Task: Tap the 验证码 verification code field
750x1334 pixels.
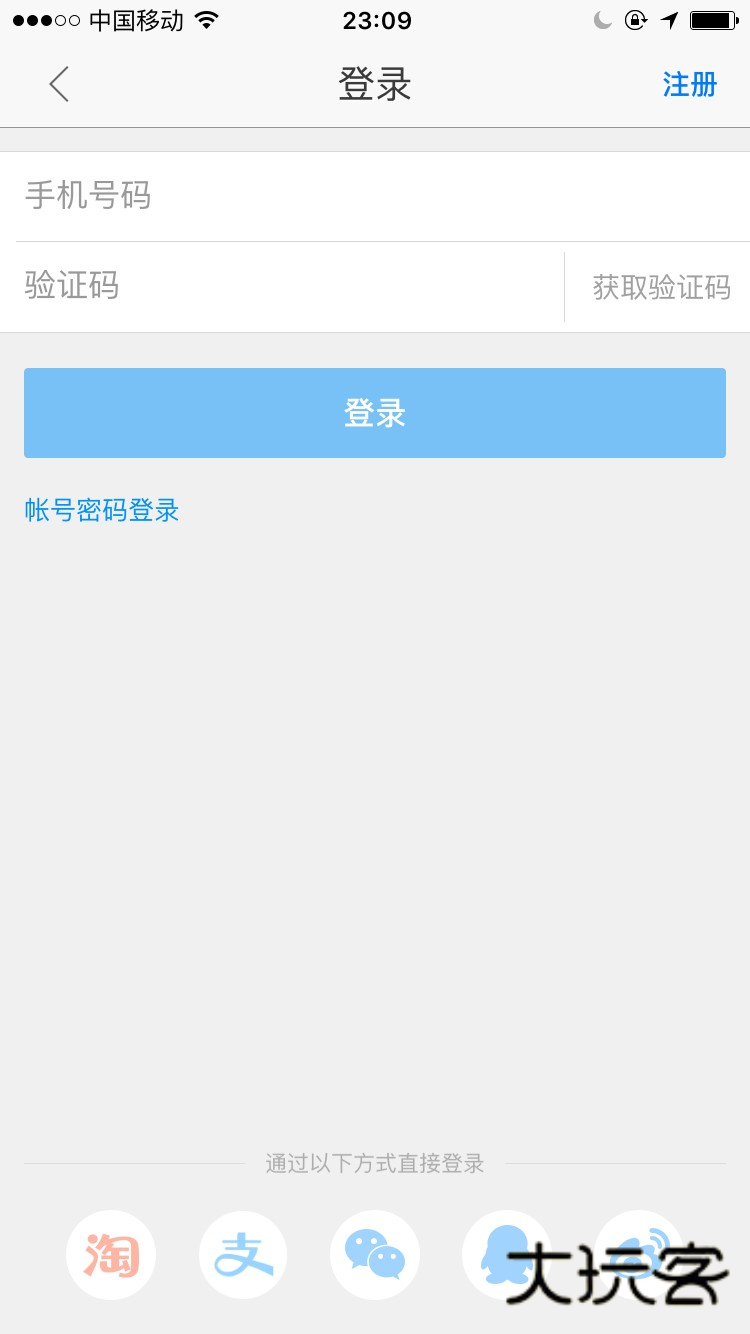Action: [280, 286]
